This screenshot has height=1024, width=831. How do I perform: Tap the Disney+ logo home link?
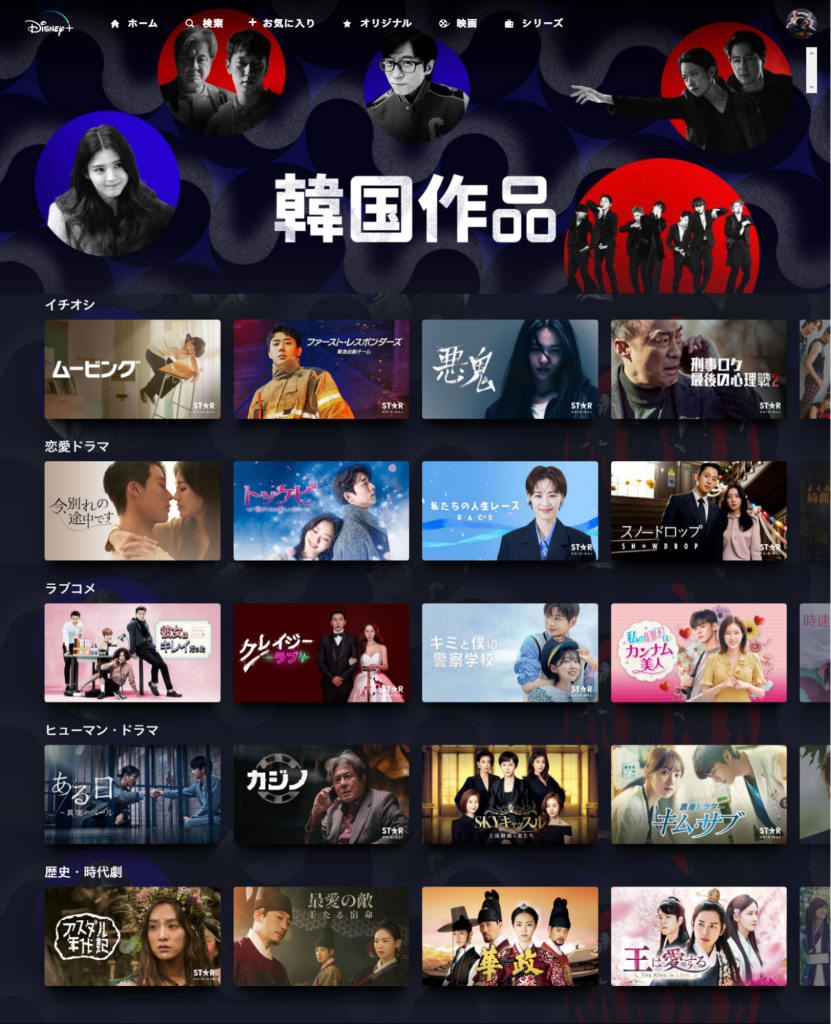pyautogui.click(x=49, y=24)
